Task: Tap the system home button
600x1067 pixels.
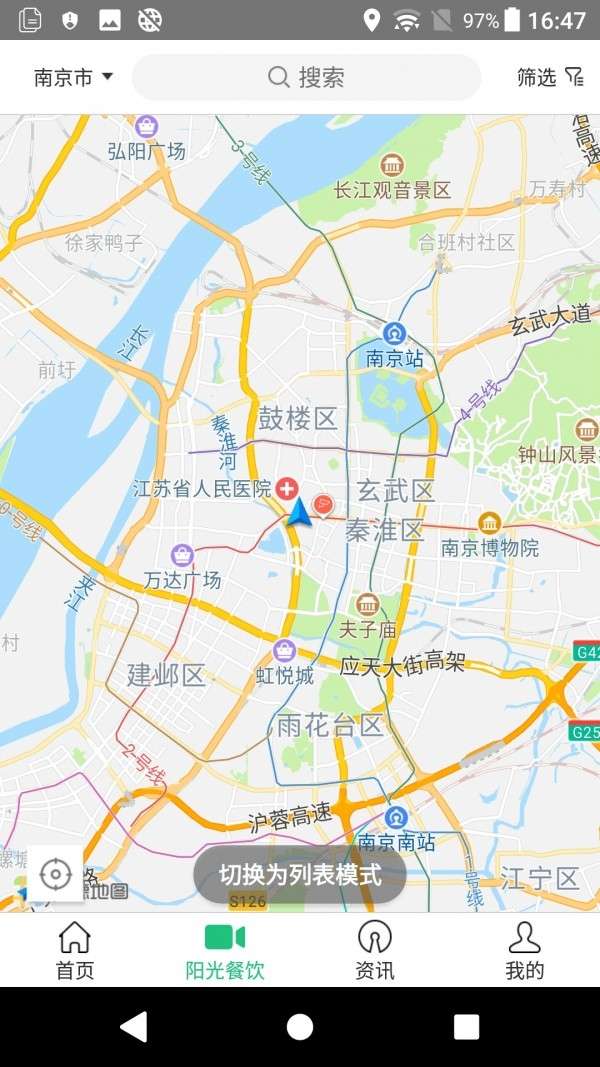Action: [x=300, y=1026]
